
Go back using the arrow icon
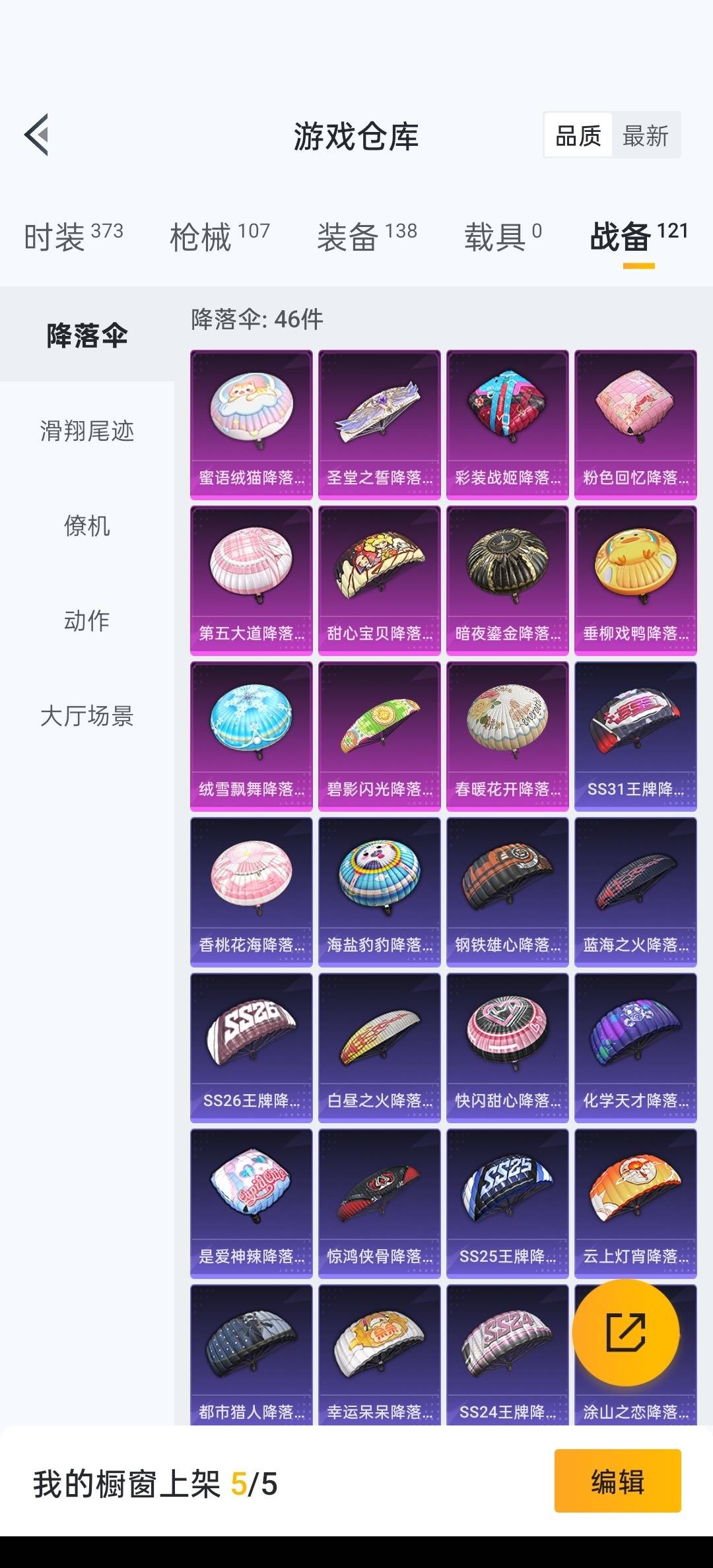37,135
